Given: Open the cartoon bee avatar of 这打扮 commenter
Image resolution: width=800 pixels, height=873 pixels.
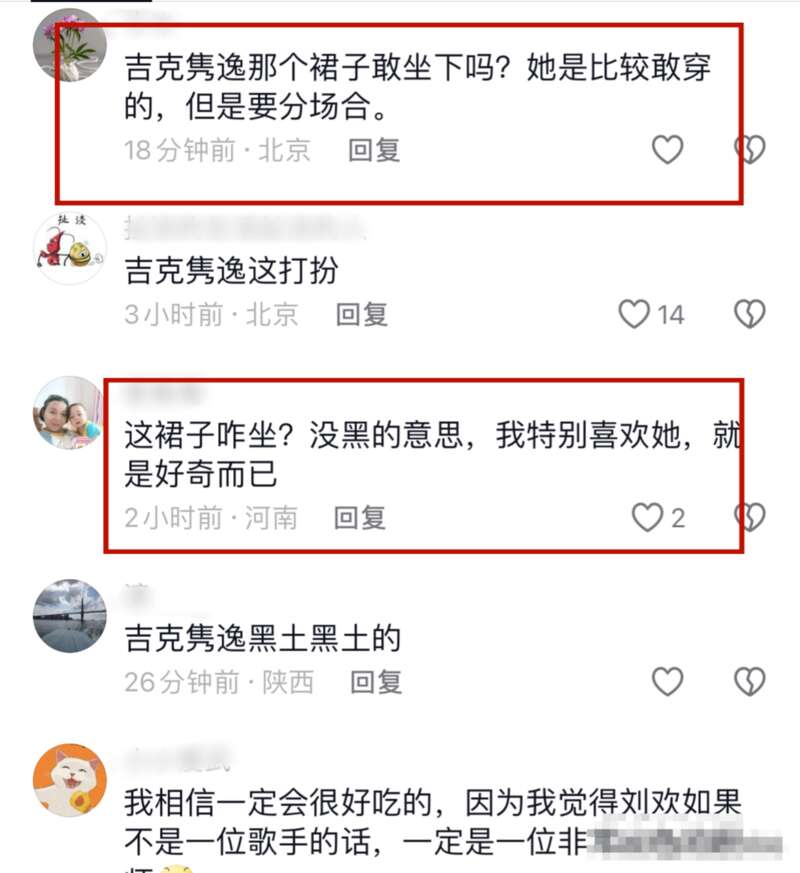Looking at the screenshot, I should [x=70, y=248].
